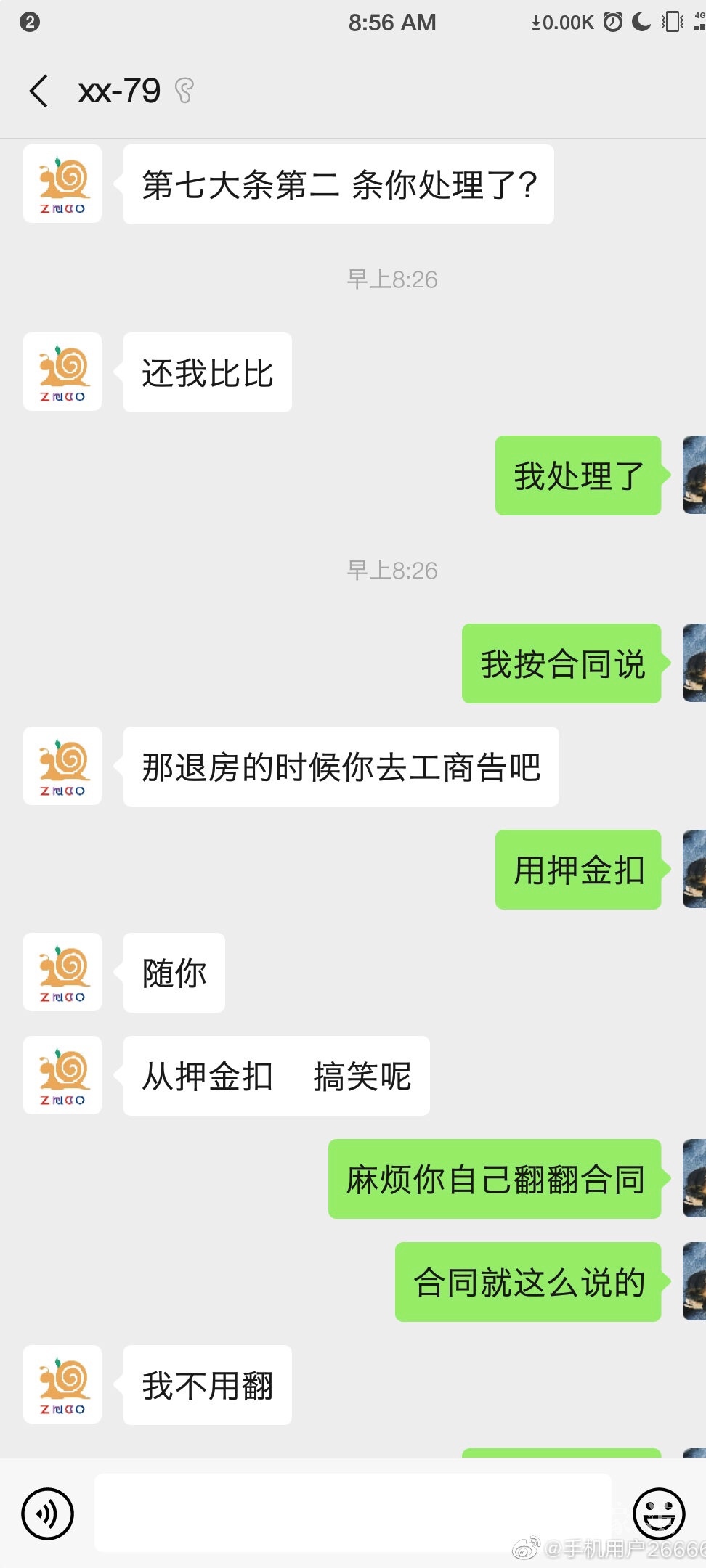Open the emoji picker
The image size is (706, 1568).
(x=659, y=1514)
